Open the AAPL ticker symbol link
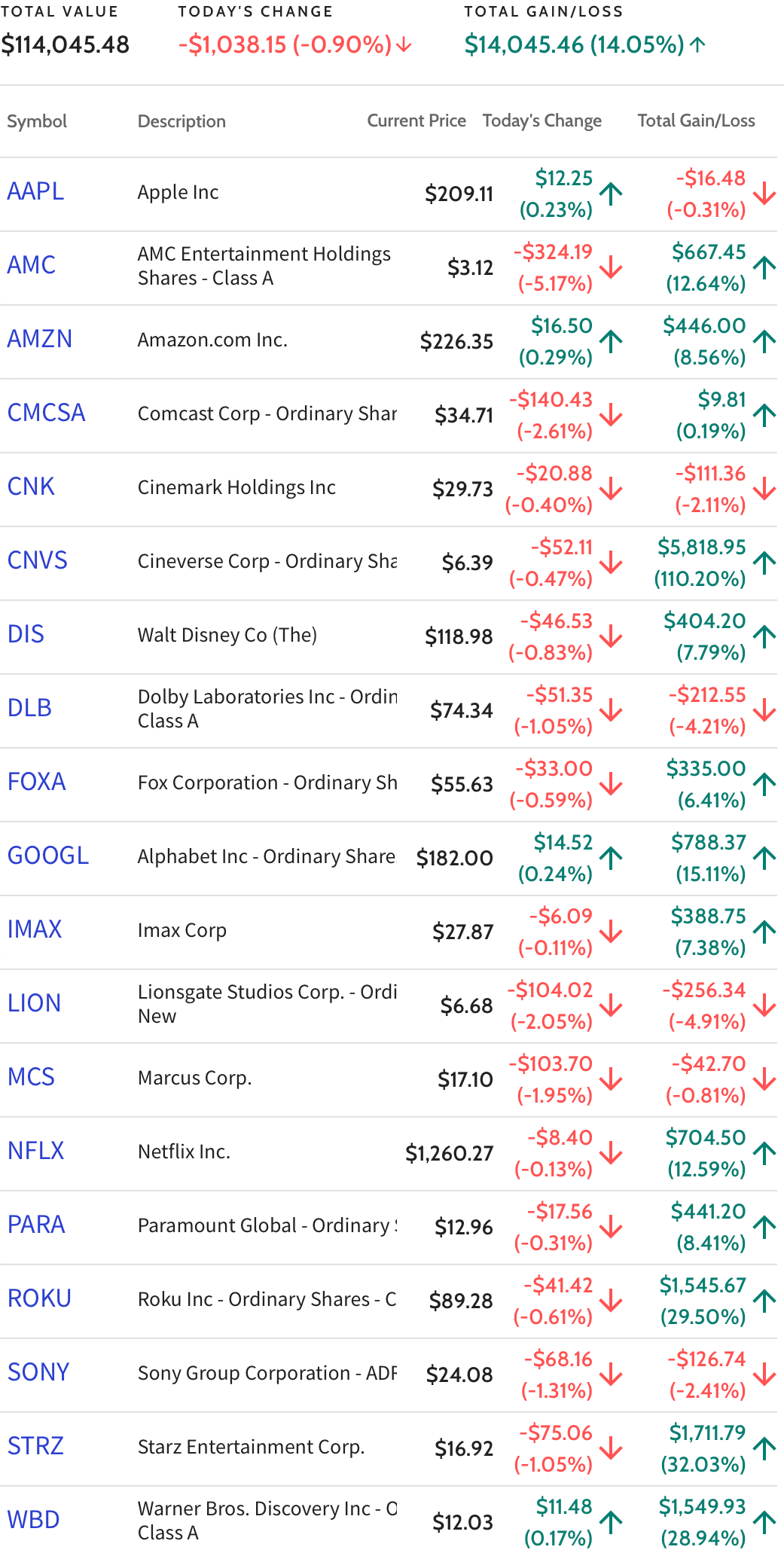Viewport: 784px width, 1559px height. pyautogui.click(x=35, y=191)
